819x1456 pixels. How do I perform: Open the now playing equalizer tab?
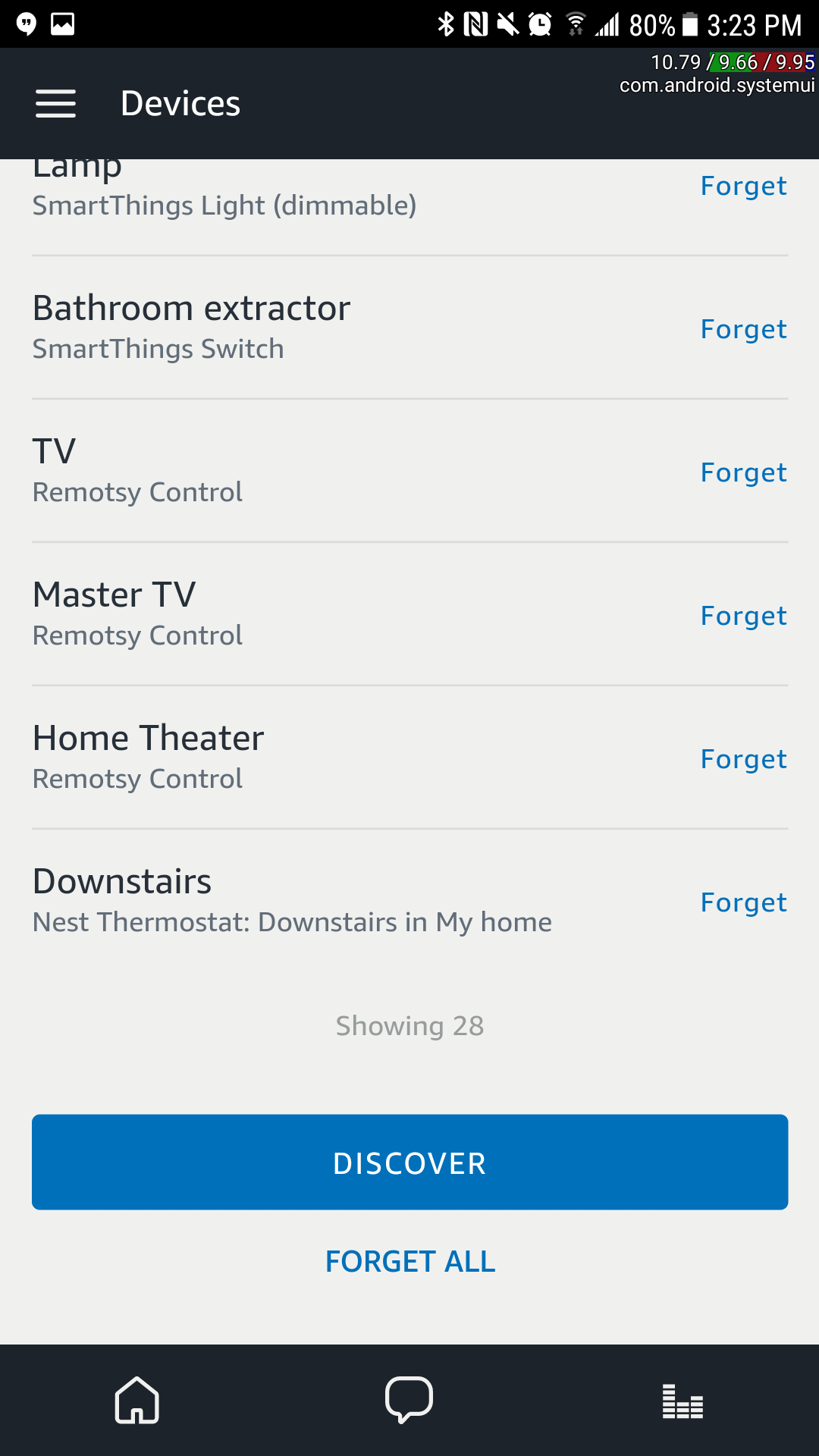coord(682,1401)
